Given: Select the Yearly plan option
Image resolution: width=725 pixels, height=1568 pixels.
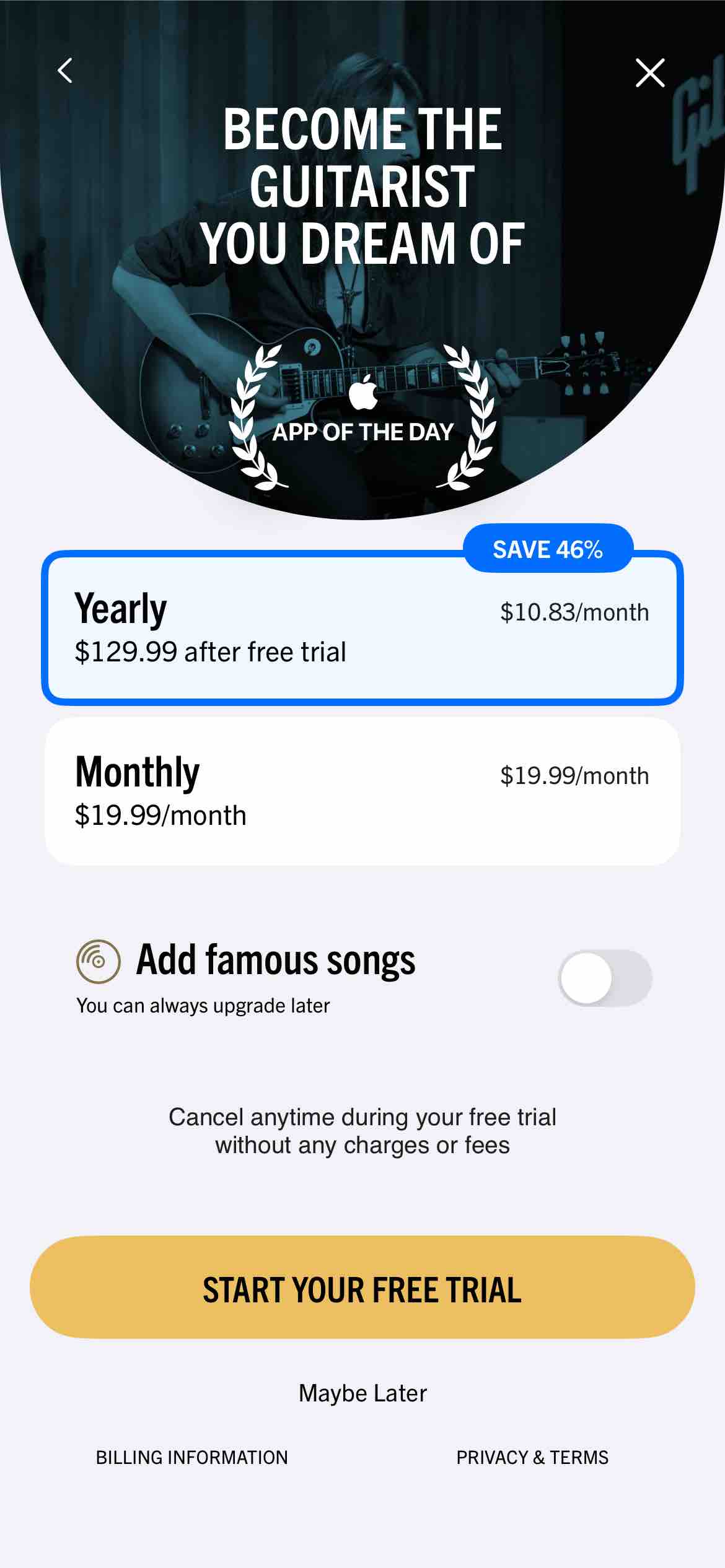Looking at the screenshot, I should pyautogui.click(x=362, y=628).
